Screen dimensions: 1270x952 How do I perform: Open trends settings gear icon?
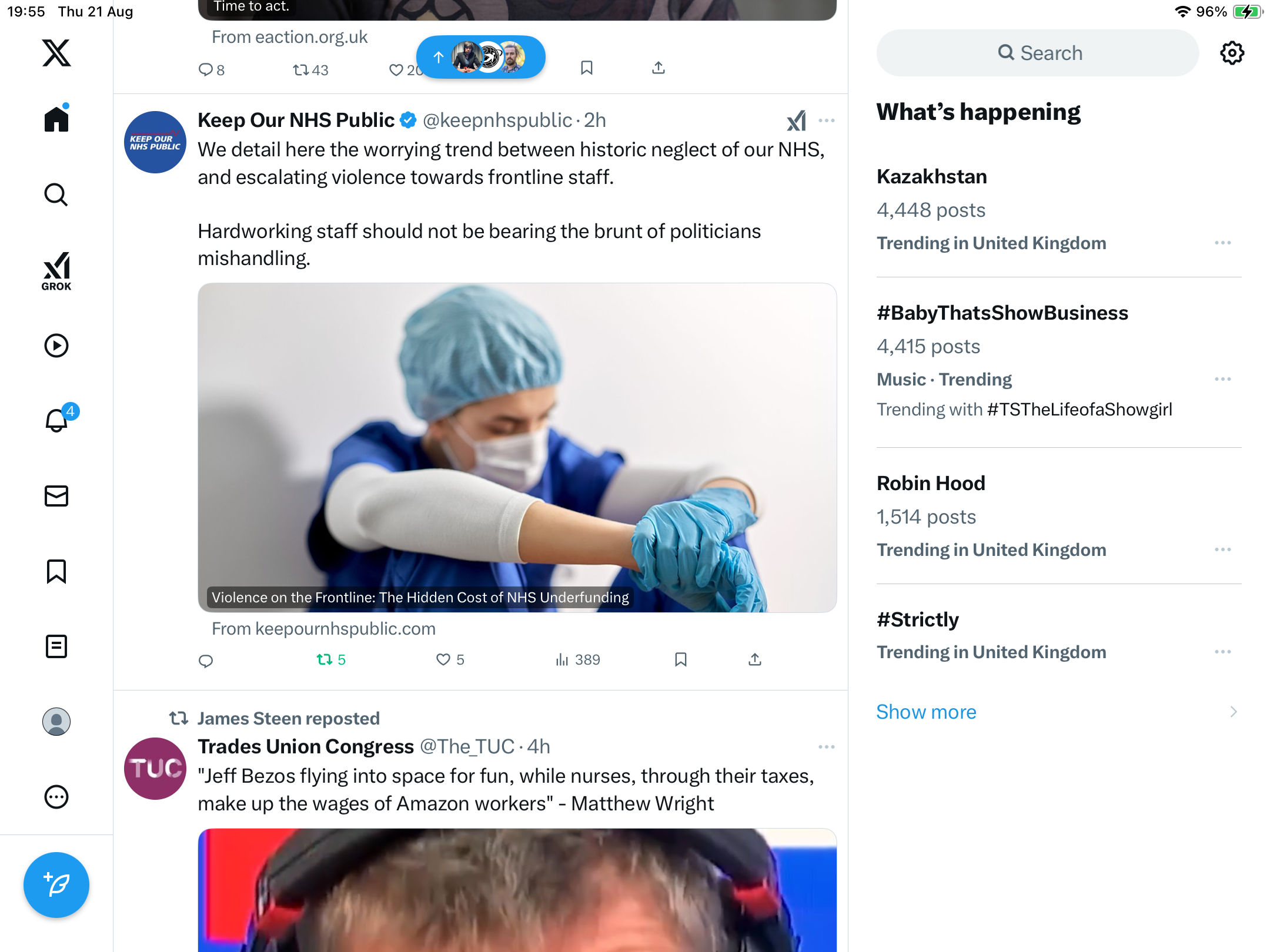coord(1232,53)
